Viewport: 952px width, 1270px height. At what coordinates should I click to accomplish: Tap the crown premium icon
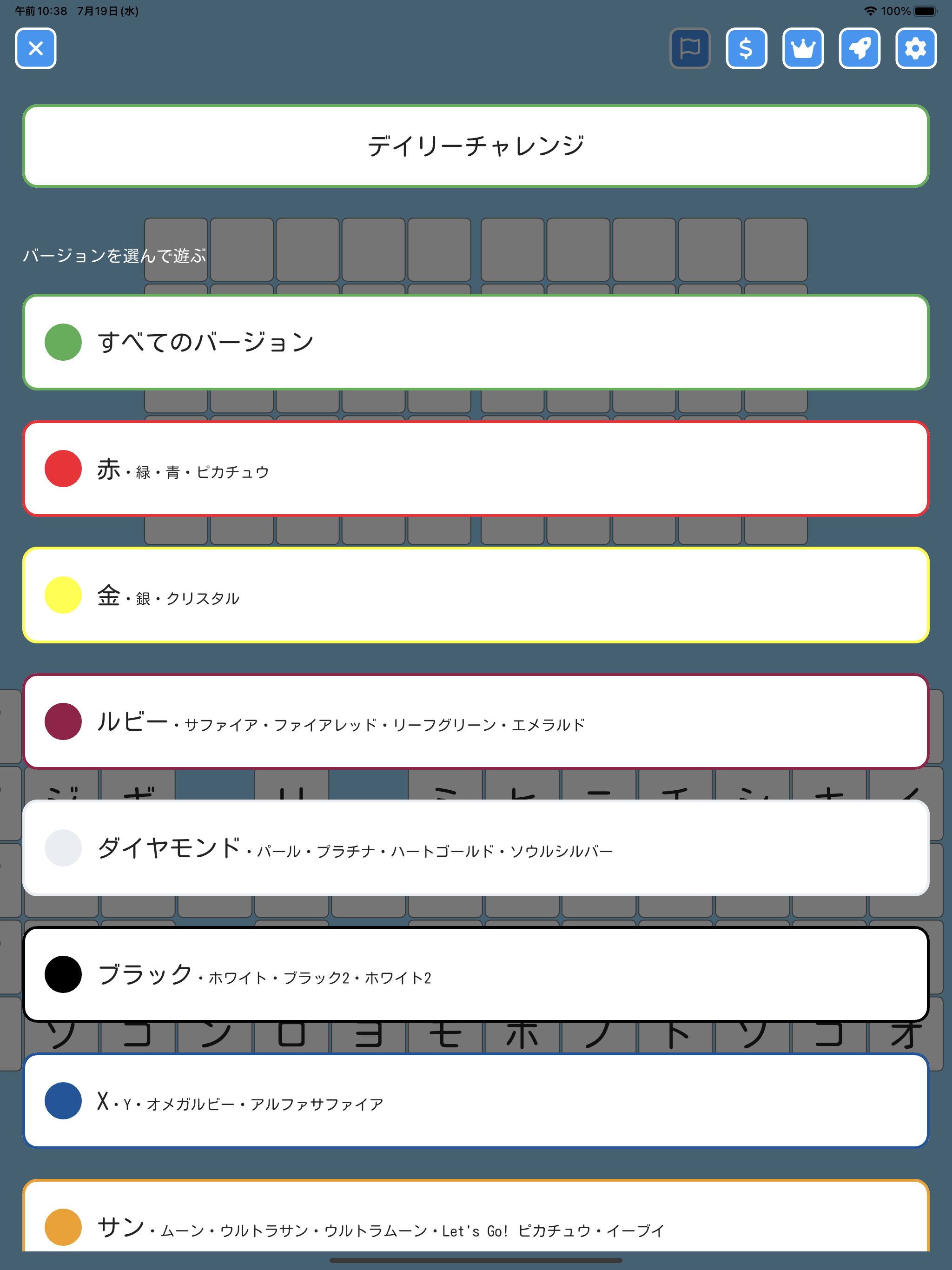click(x=802, y=49)
